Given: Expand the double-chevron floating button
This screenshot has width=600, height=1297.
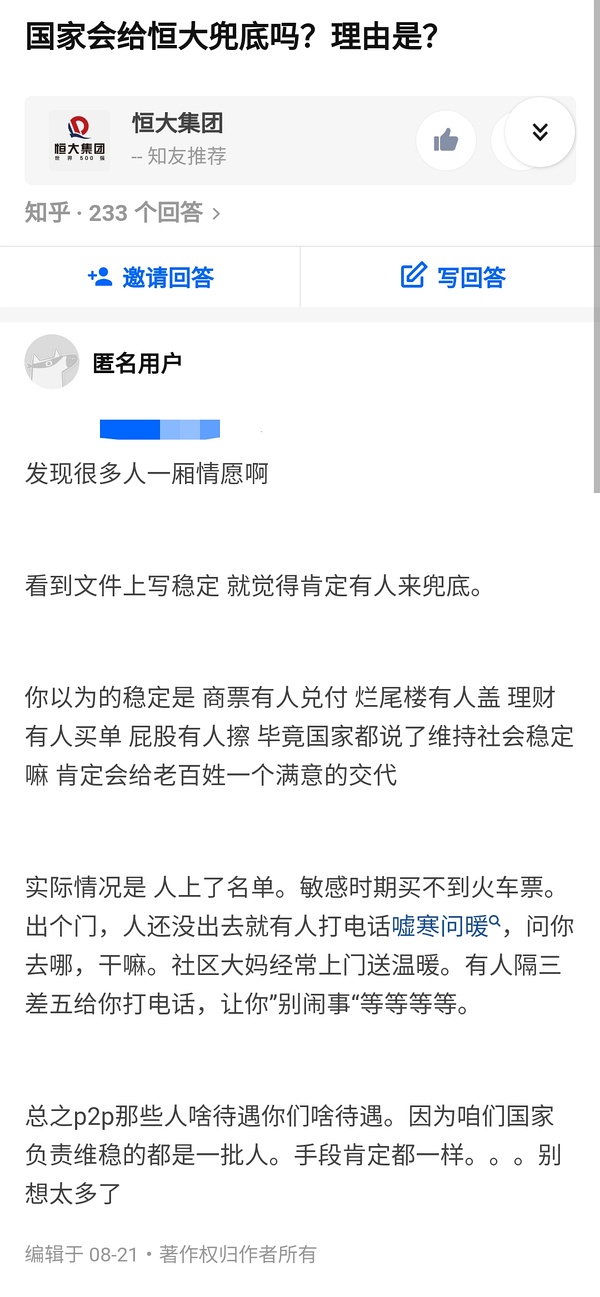Looking at the screenshot, I should [539, 132].
